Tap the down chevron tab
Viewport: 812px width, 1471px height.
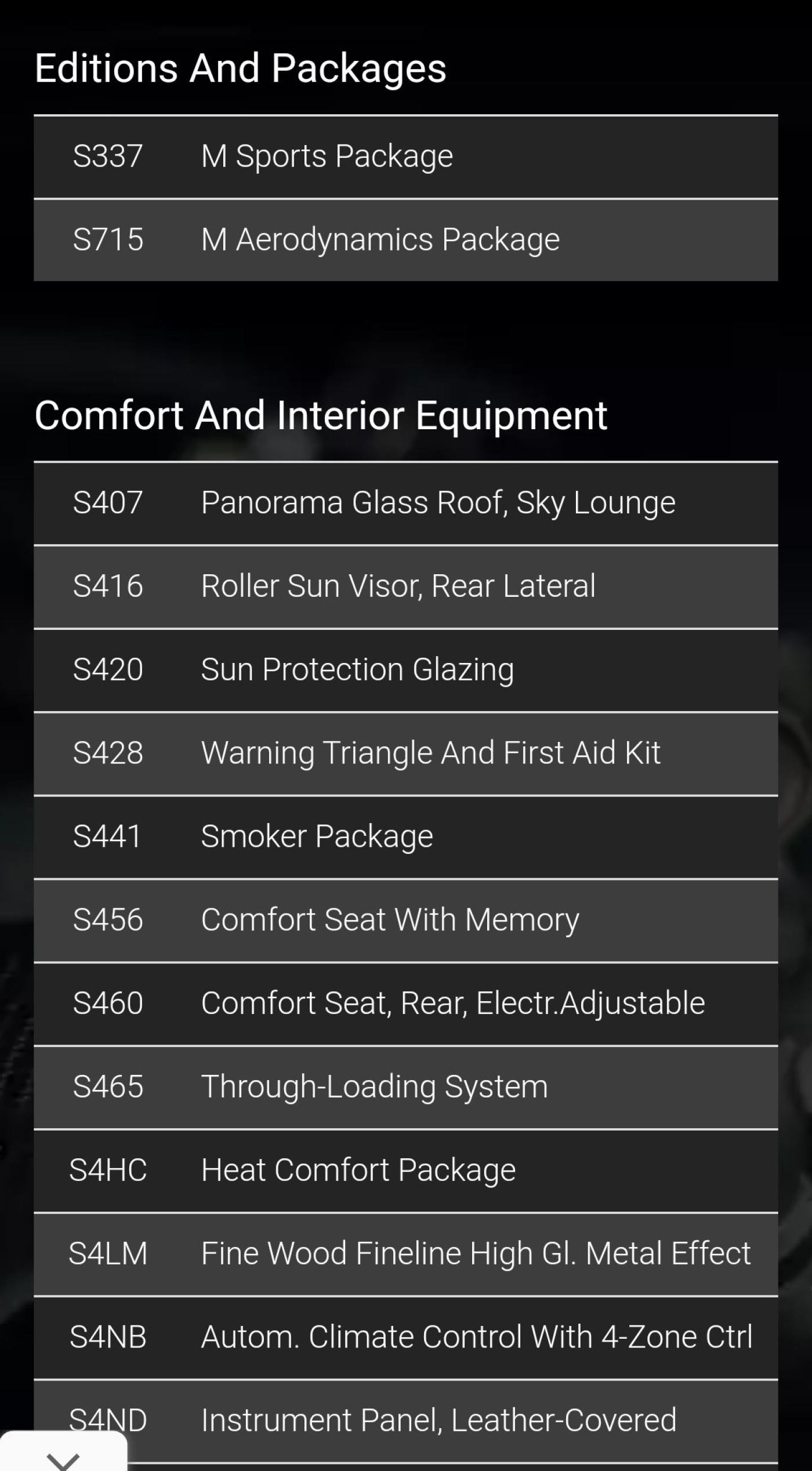[x=63, y=1458]
